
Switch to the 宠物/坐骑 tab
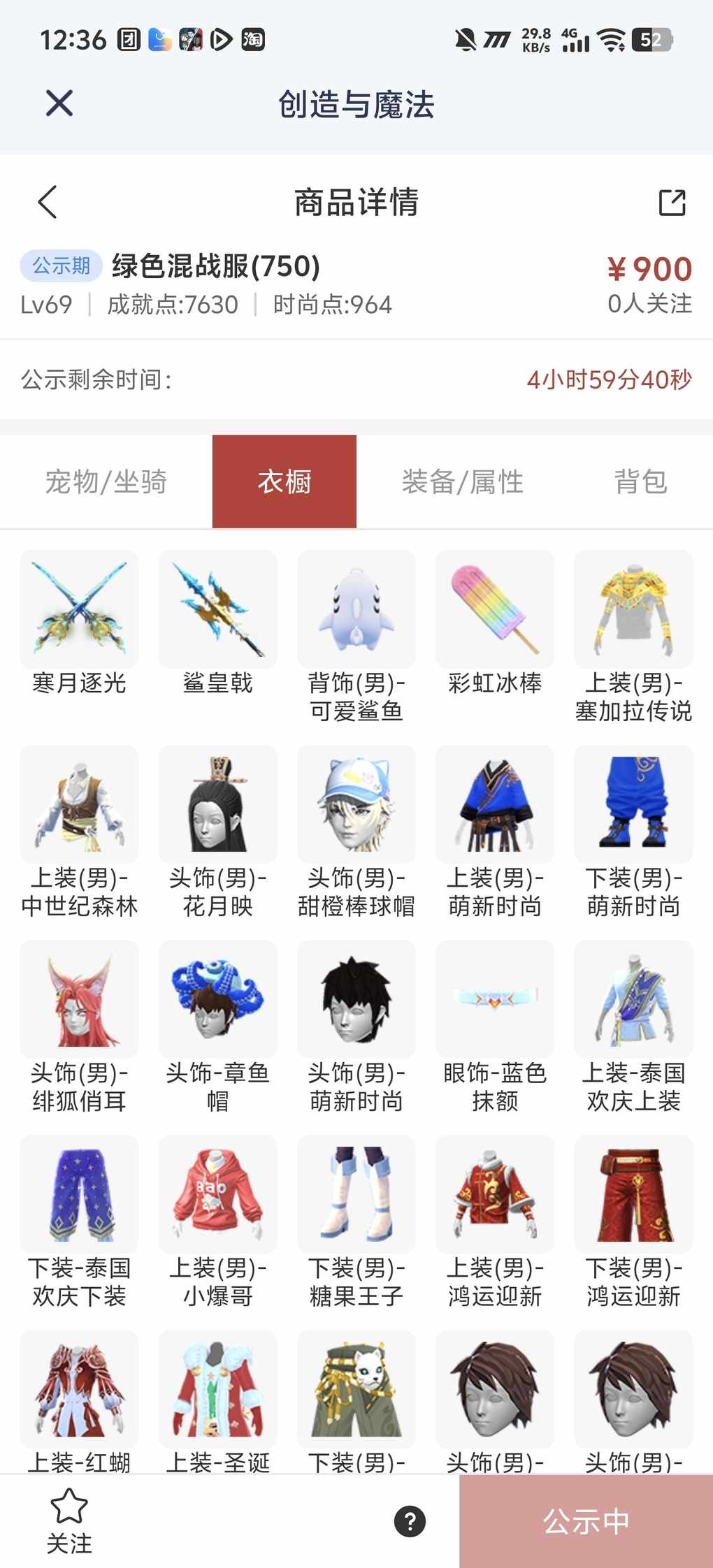(106, 481)
